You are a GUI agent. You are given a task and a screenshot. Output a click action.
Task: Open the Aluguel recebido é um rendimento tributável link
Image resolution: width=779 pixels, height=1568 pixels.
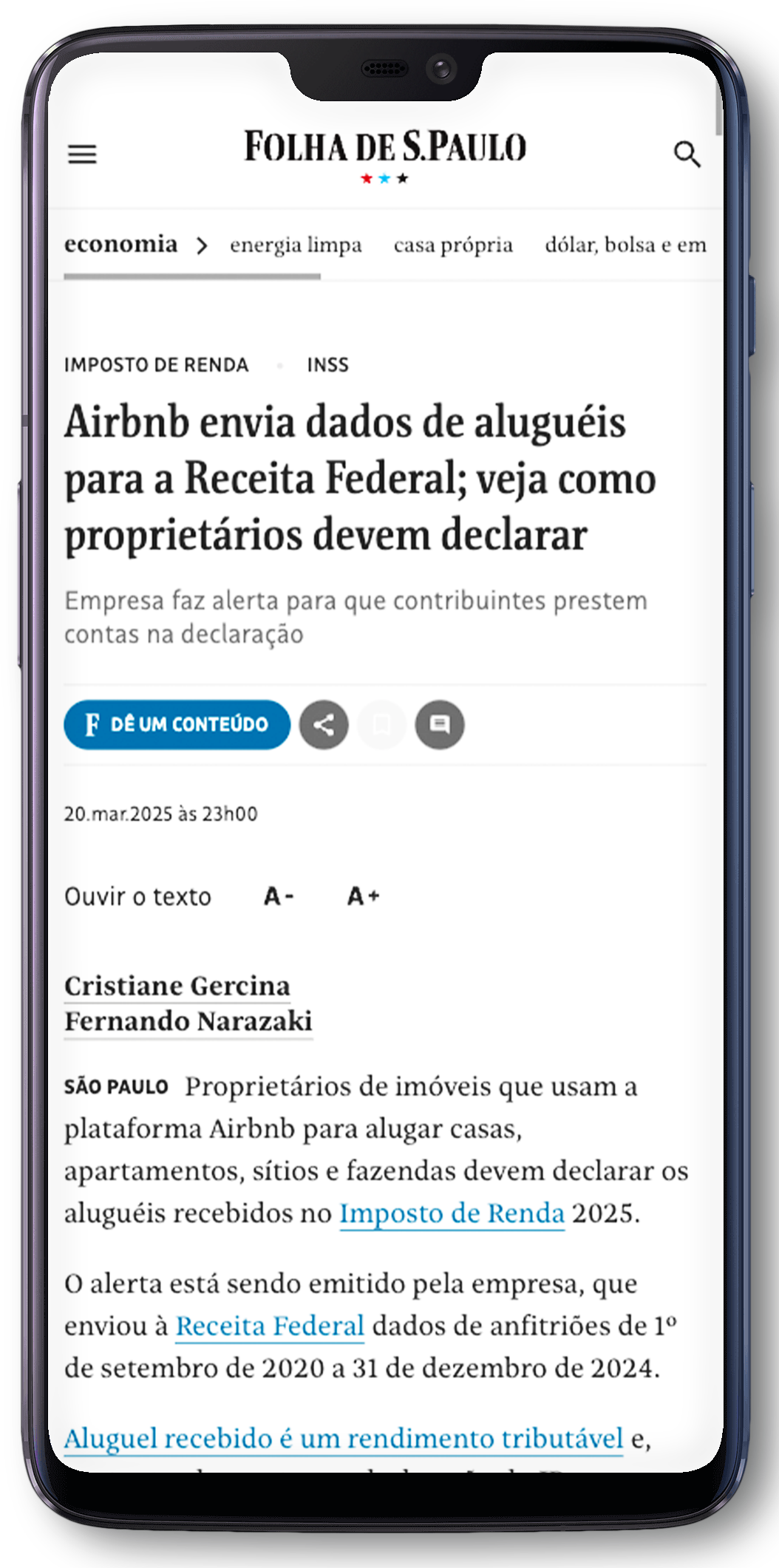tap(344, 1439)
